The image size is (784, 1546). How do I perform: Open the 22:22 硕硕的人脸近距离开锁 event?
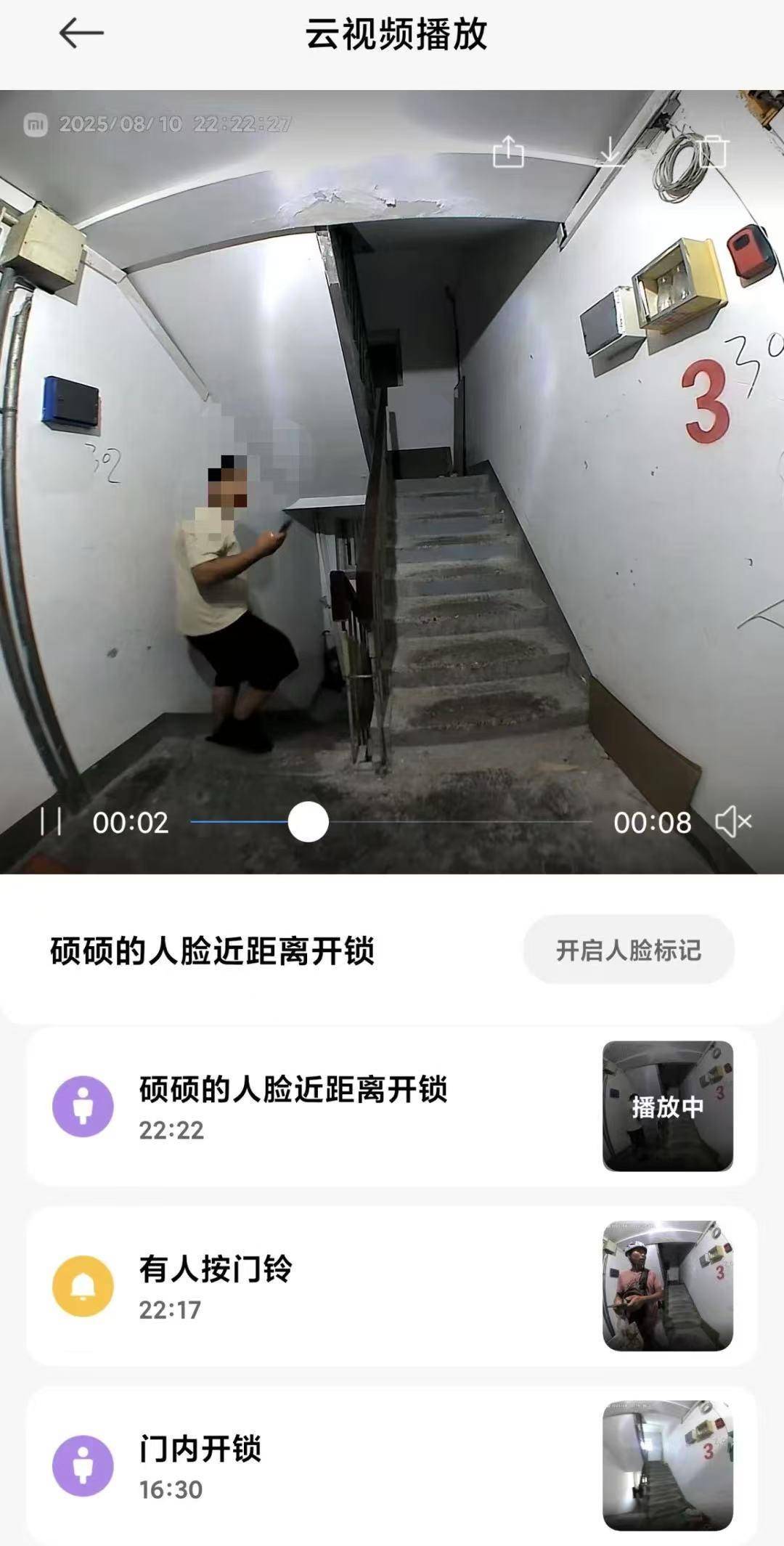[x=392, y=1106]
